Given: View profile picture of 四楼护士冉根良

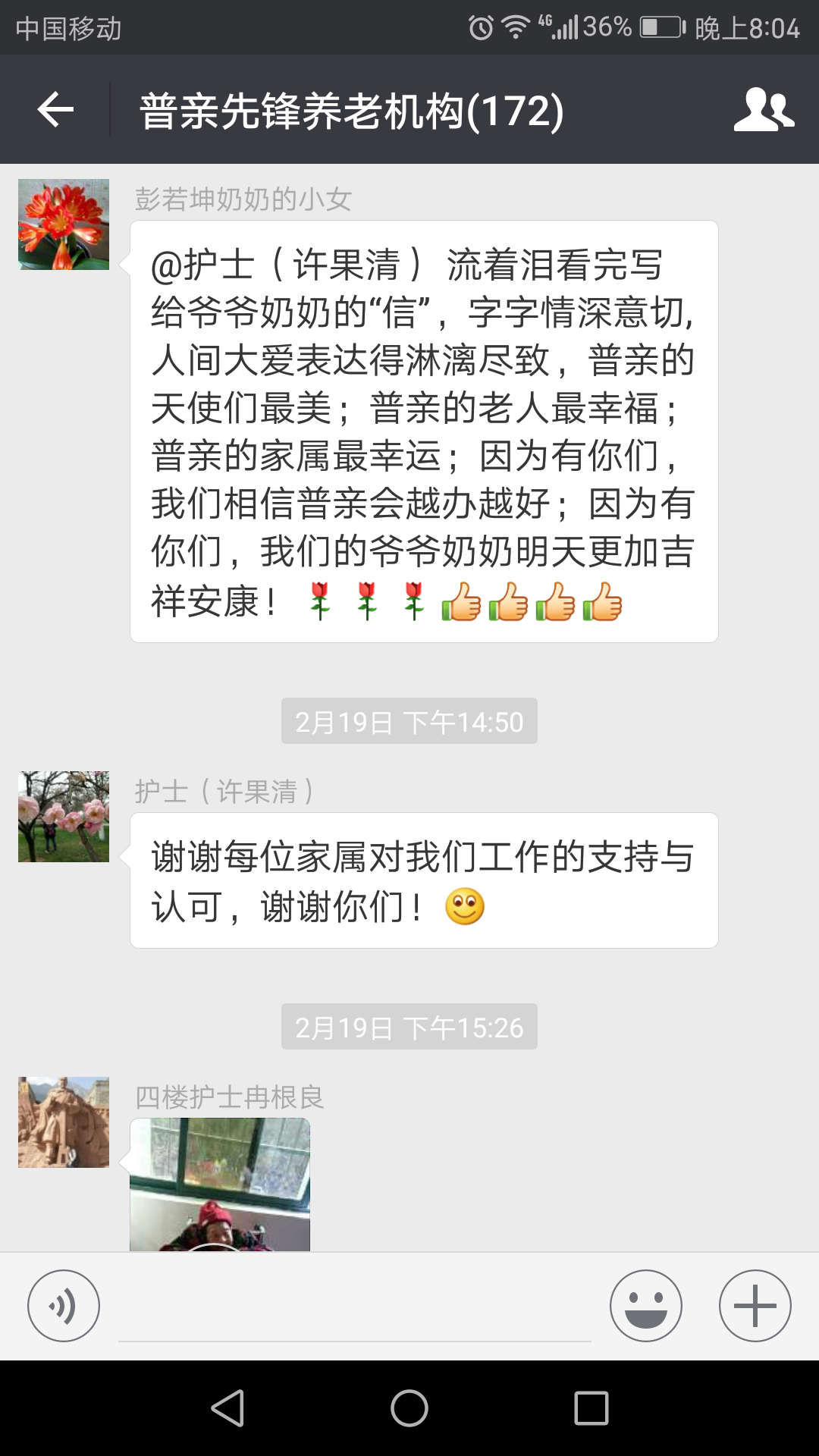Looking at the screenshot, I should [x=64, y=1122].
